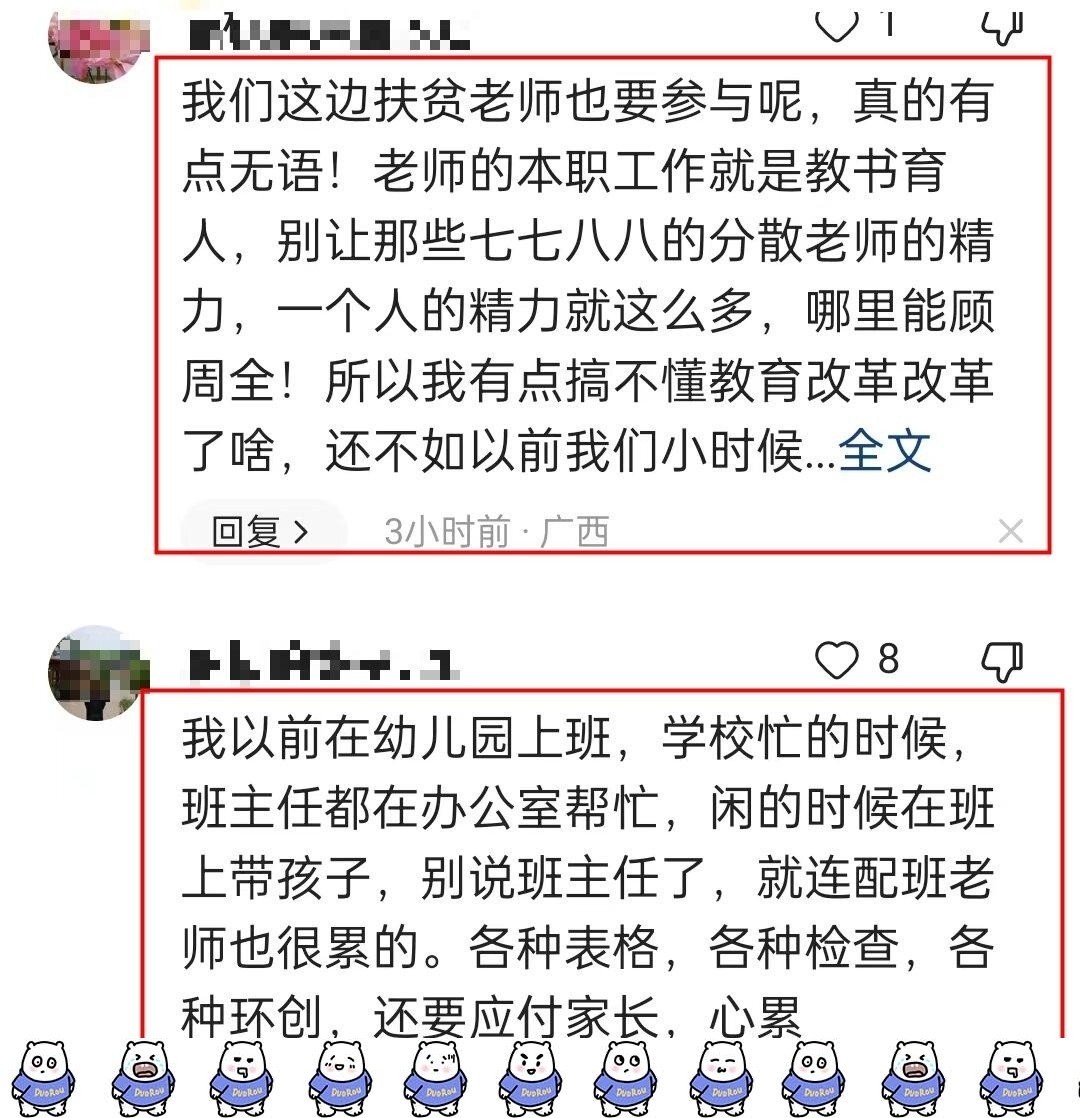Open the second commenter's avatar
The width and height of the screenshot is (1080, 1118).
(98, 674)
